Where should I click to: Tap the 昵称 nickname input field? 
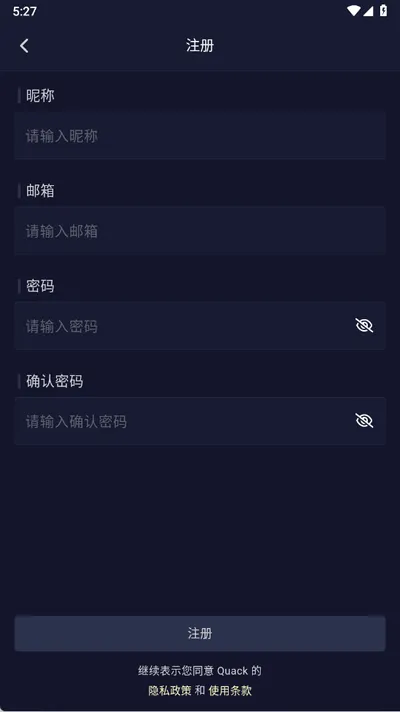pyautogui.click(x=200, y=136)
